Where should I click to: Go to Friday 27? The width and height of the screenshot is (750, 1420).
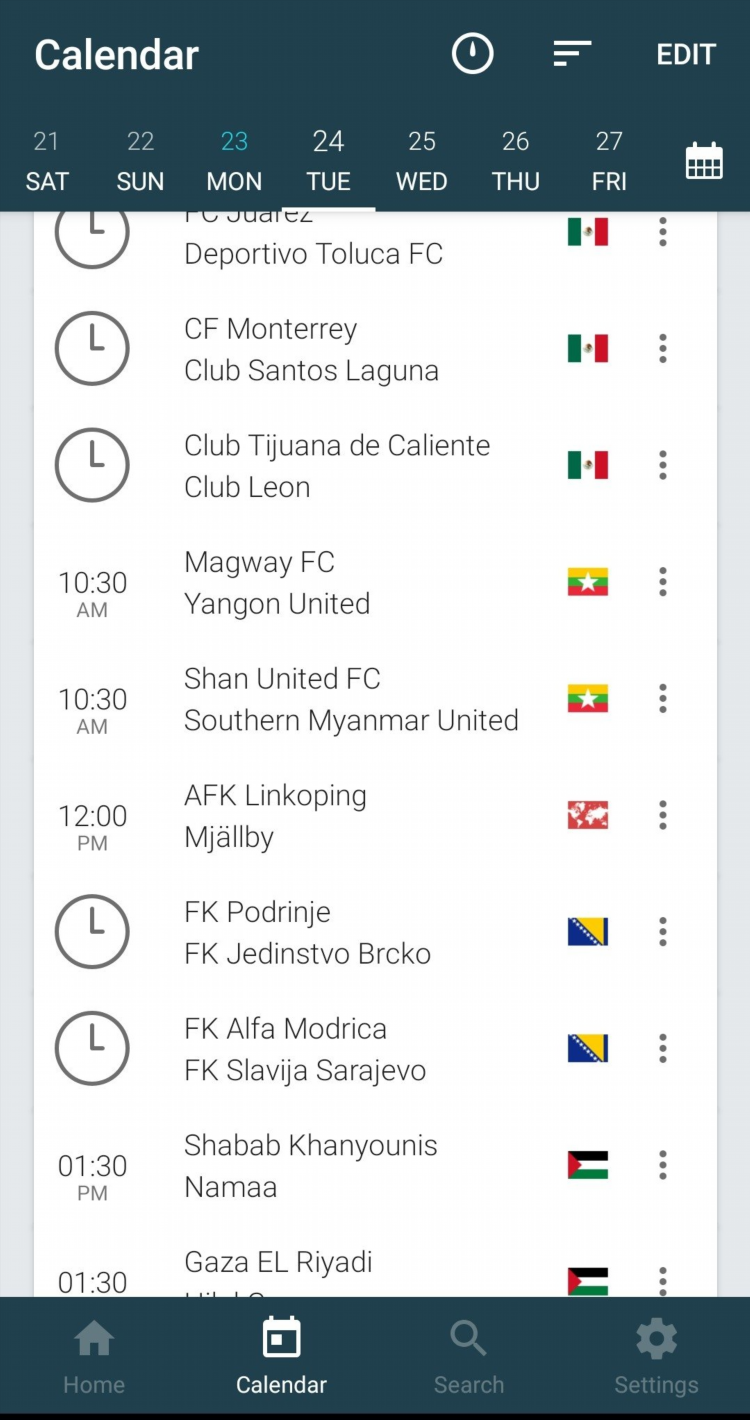(x=609, y=161)
